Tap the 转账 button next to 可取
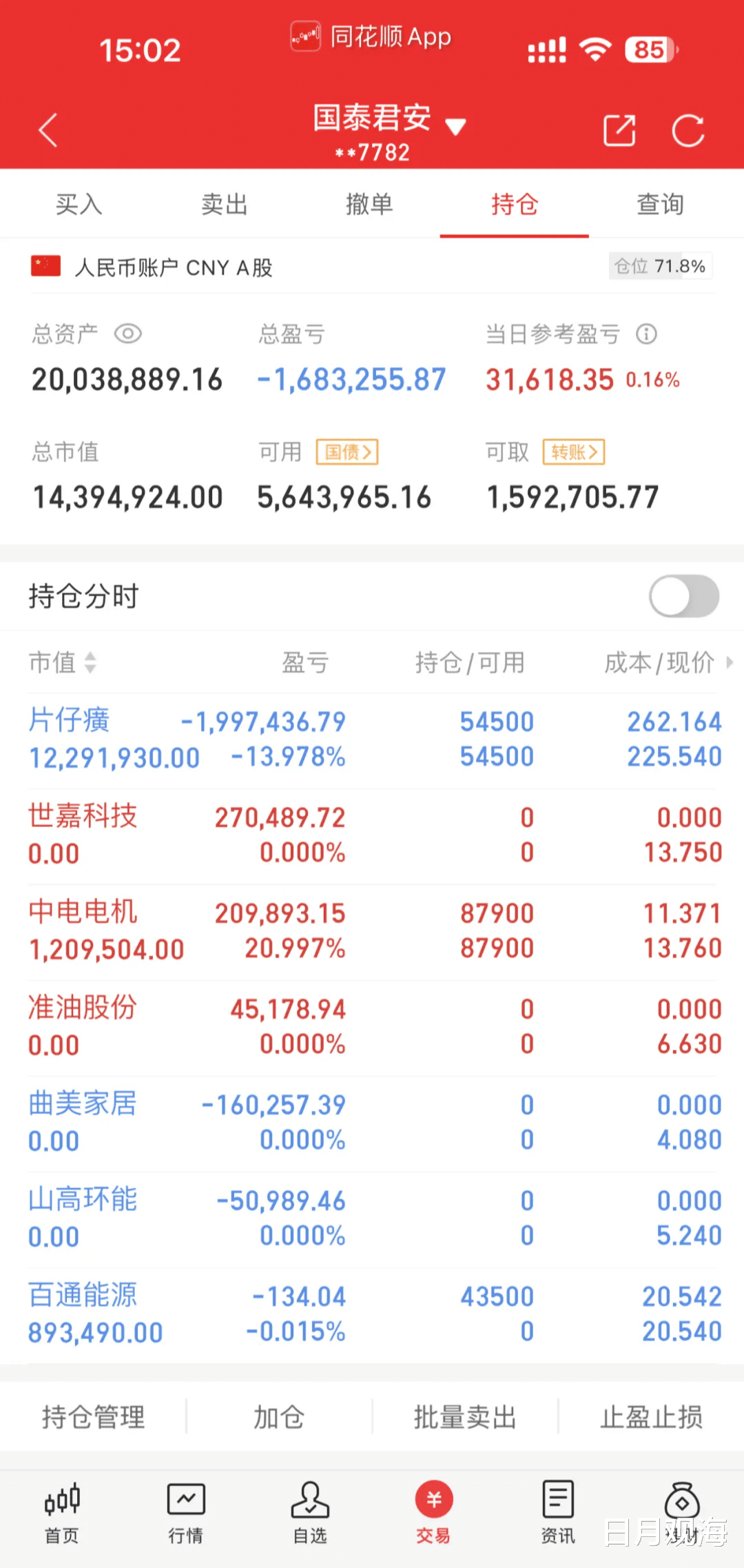This screenshot has width=744, height=1568. (574, 452)
